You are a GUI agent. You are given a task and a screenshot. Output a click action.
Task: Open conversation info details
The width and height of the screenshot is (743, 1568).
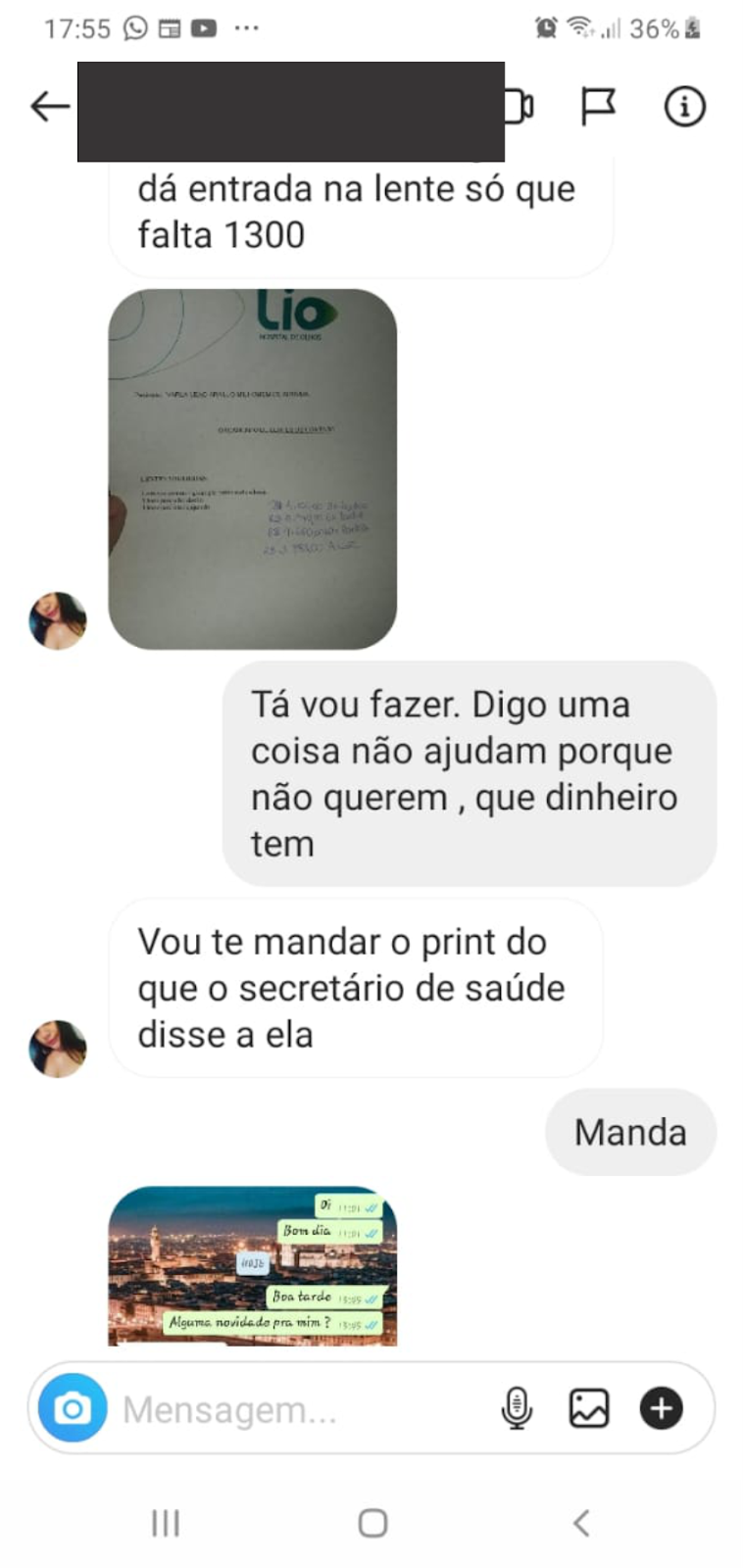(684, 106)
